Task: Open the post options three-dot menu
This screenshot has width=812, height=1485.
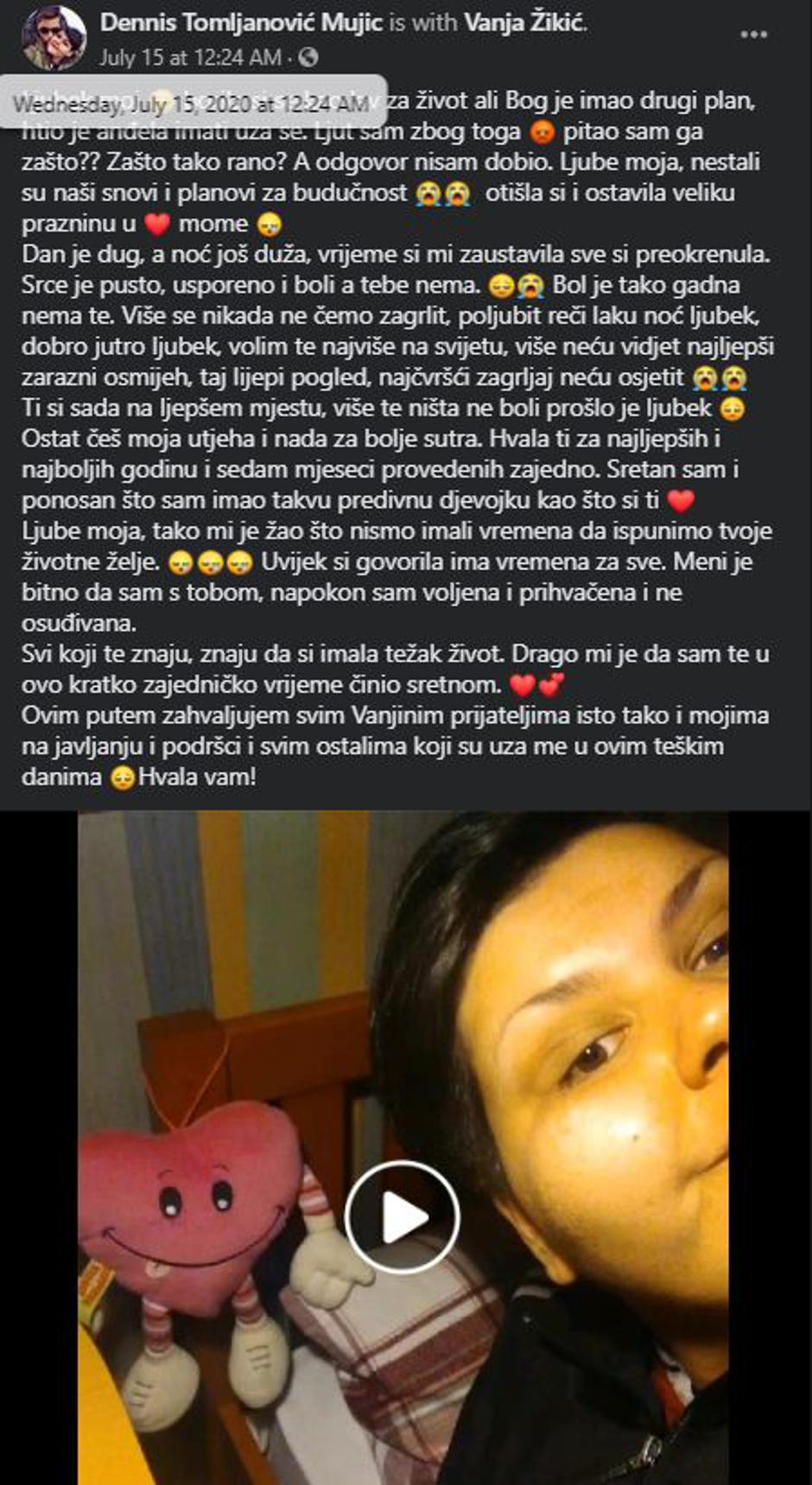Action: coord(753,35)
